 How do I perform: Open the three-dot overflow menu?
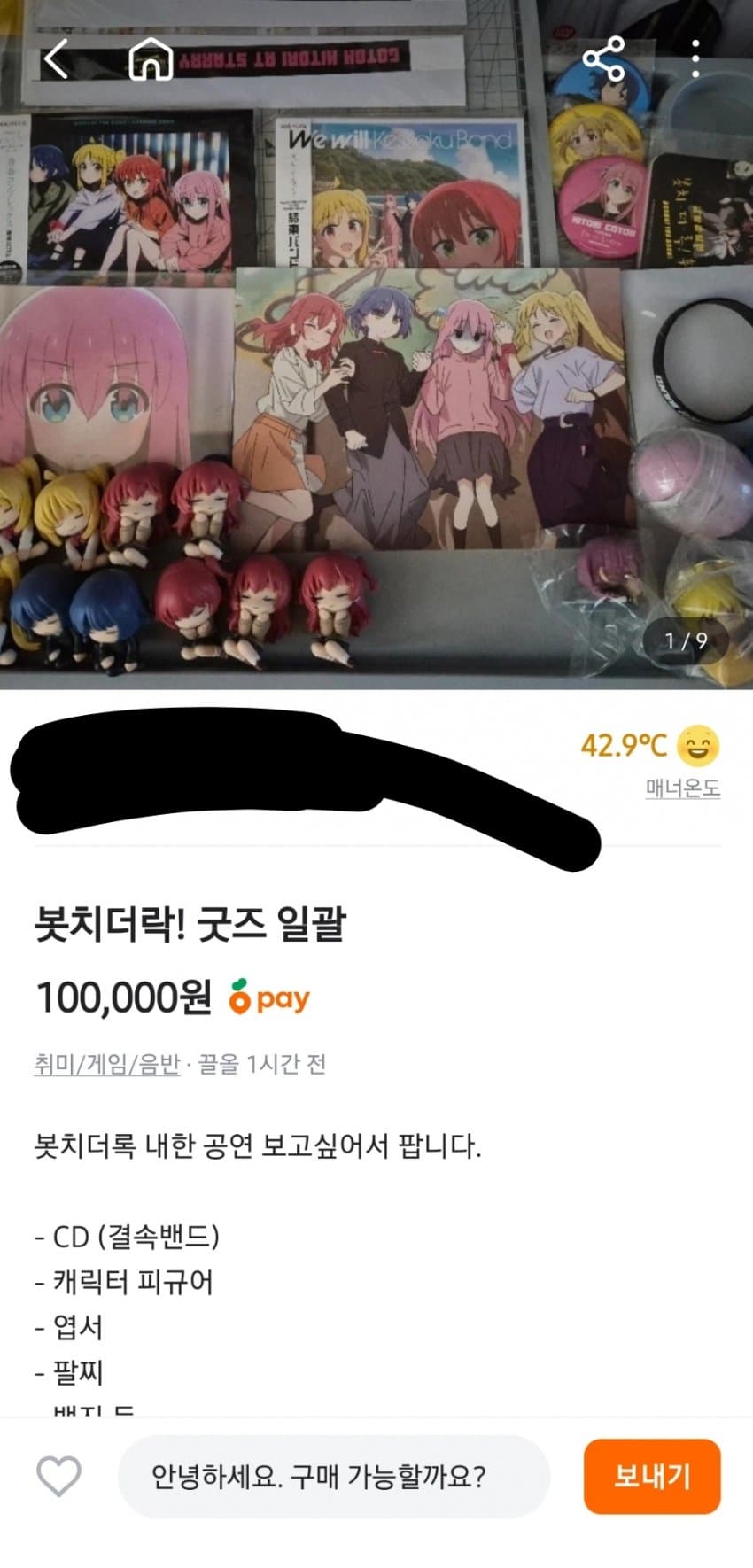click(x=695, y=60)
